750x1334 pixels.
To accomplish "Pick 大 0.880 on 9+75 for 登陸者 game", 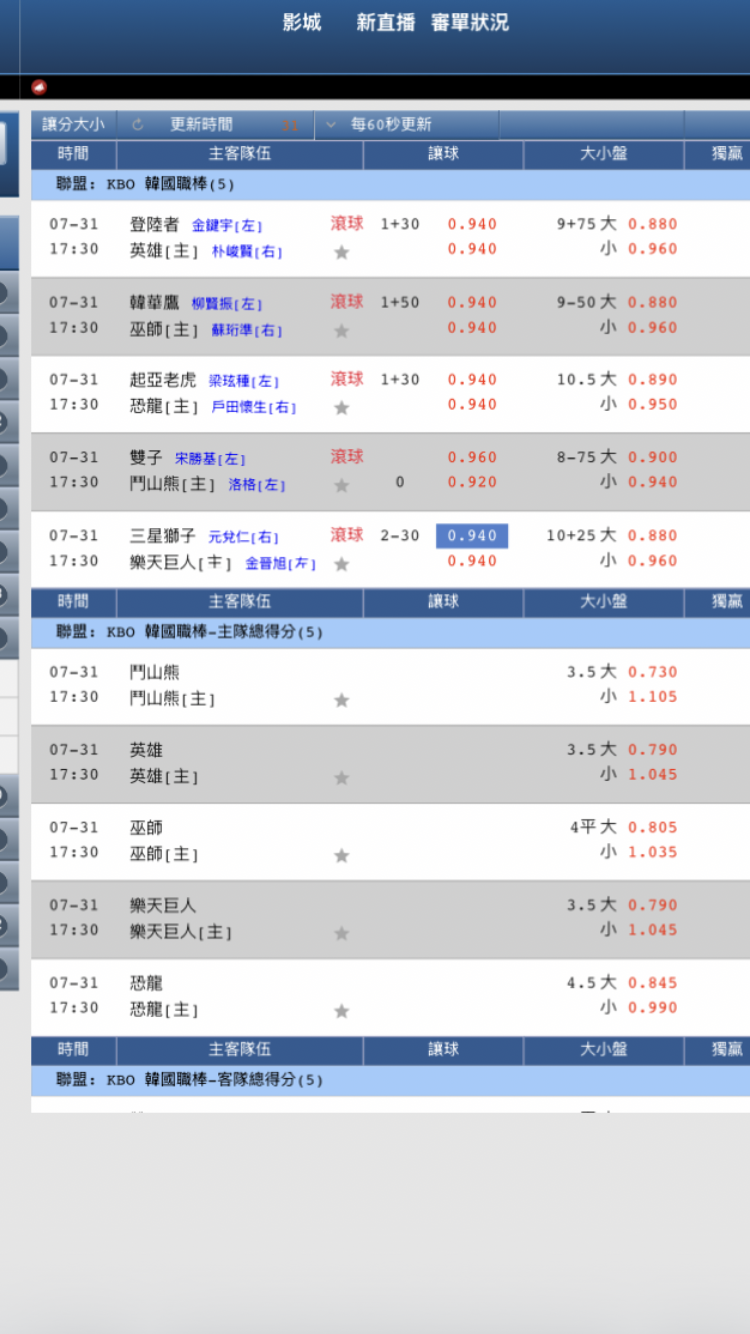I will click(653, 224).
